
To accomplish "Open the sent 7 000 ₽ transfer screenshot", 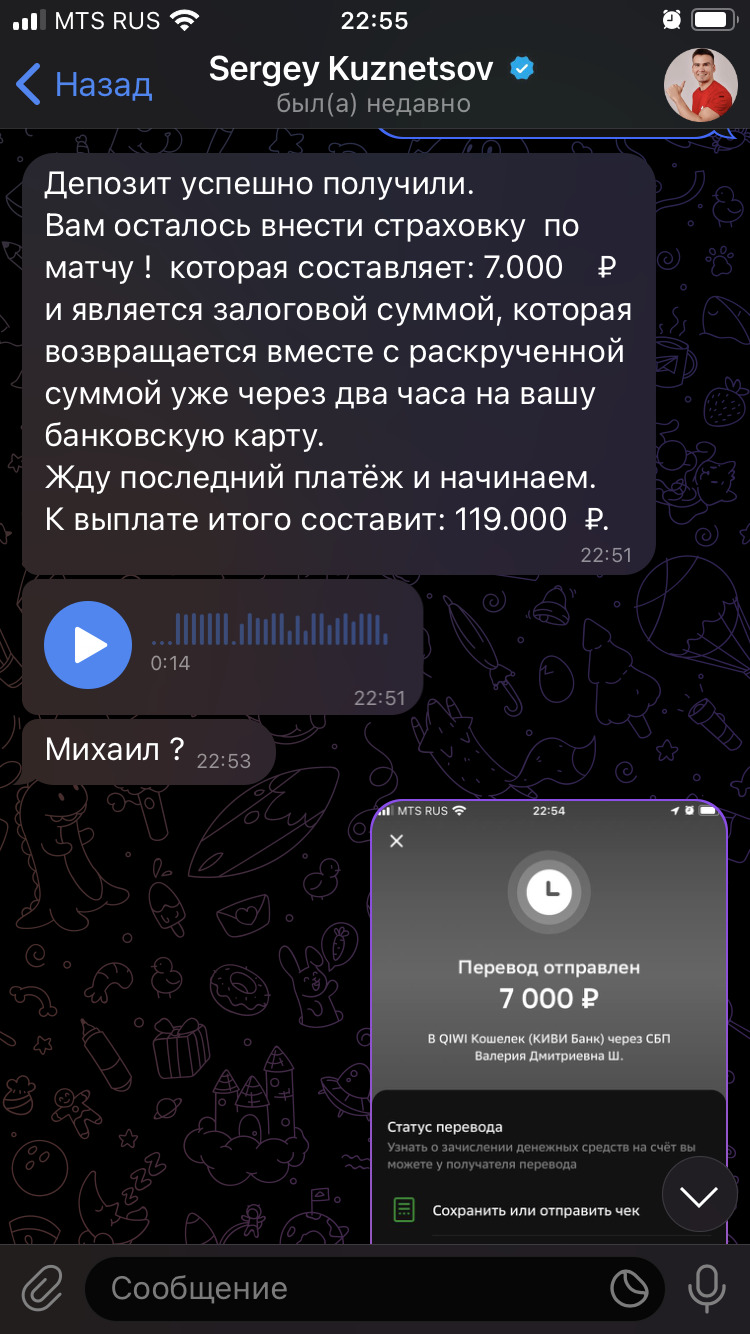I will [x=549, y=1022].
